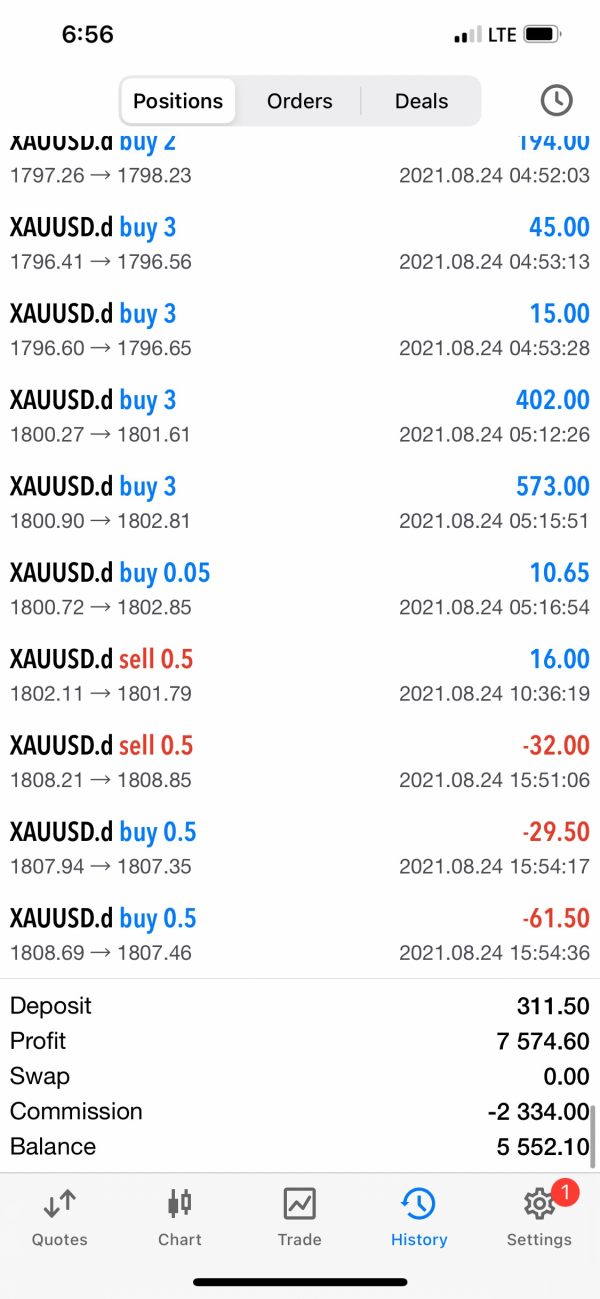The width and height of the screenshot is (600, 1299).
Task: Select the Positions segment
Action: [x=178, y=101]
